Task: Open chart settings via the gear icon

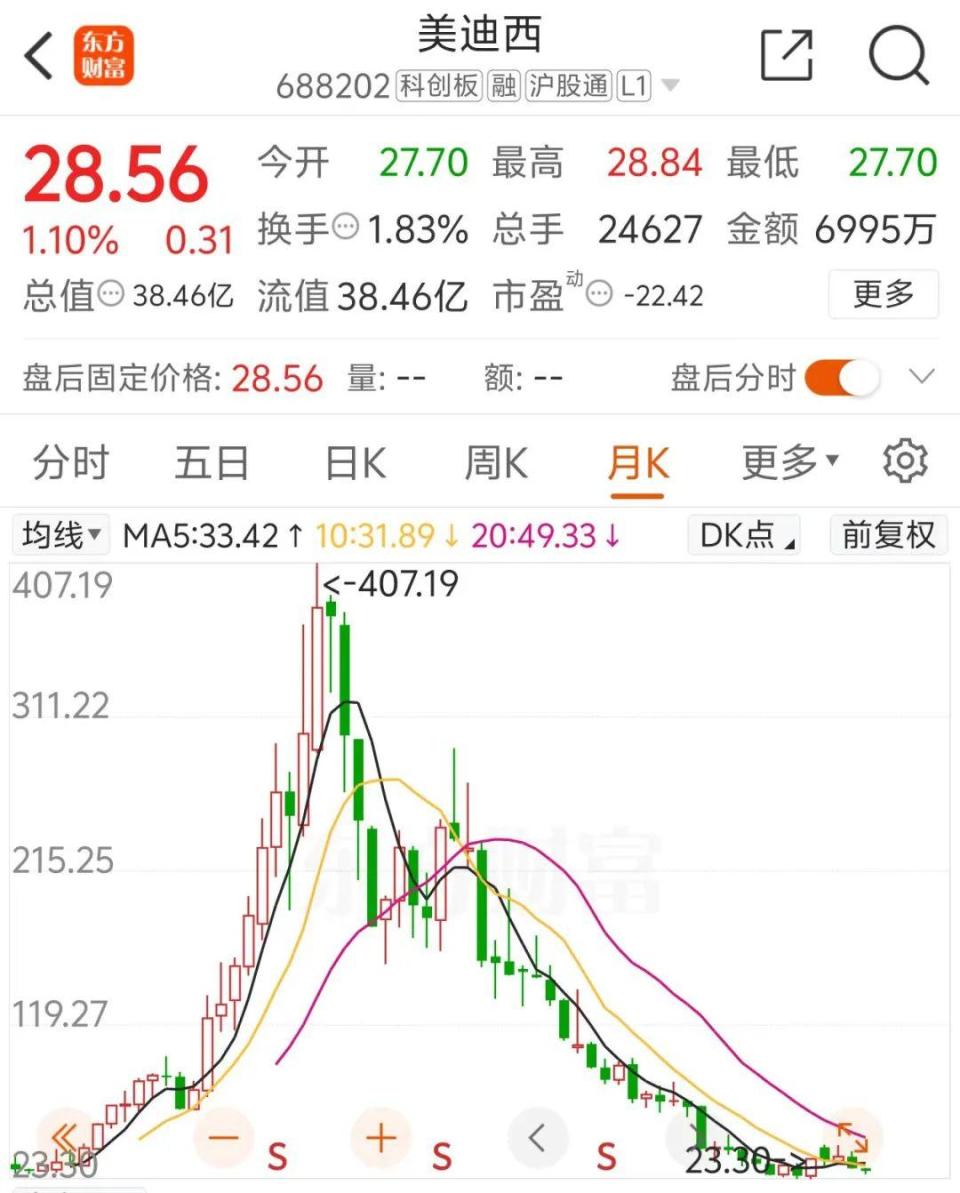Action: pyautogui.click(x=905, y=460)
